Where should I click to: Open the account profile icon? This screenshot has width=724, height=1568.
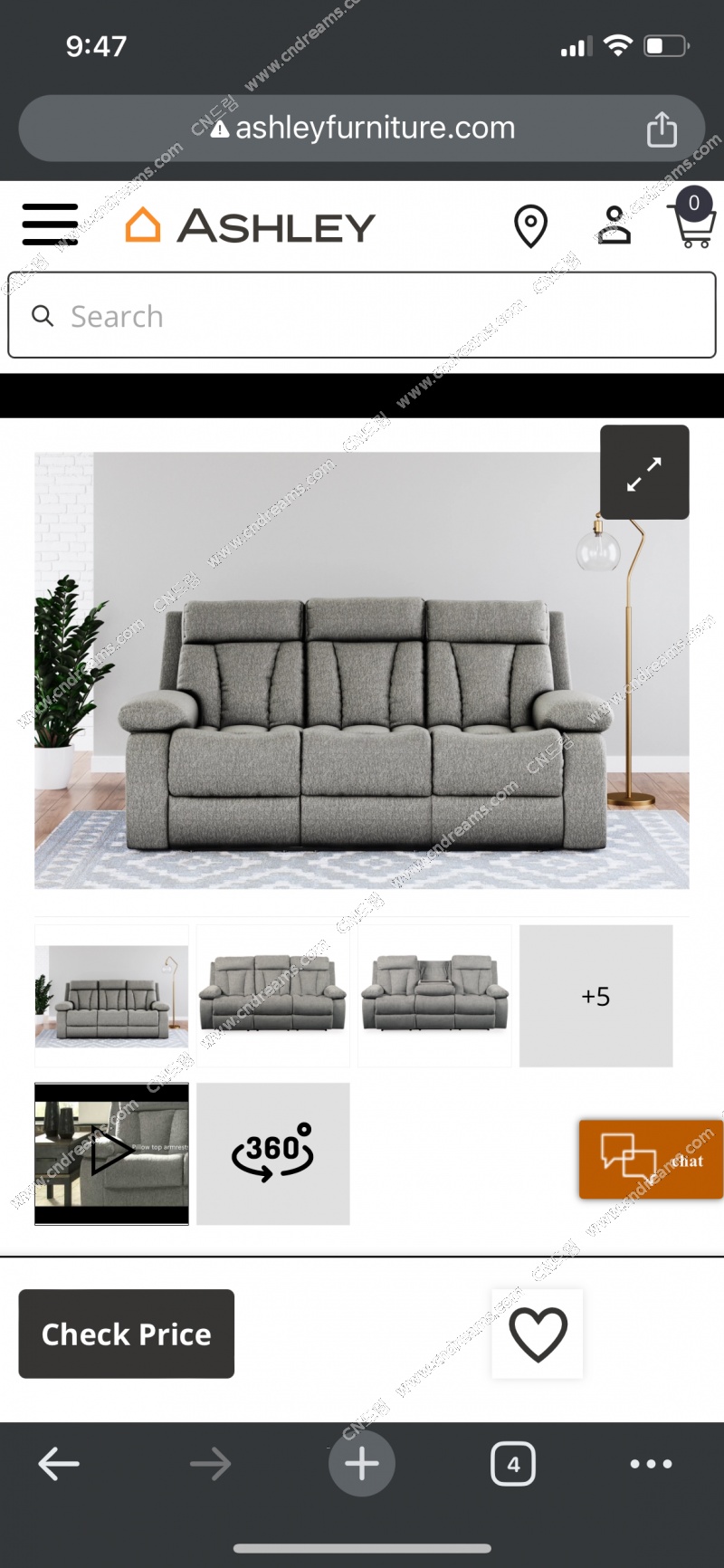[614, 225]
